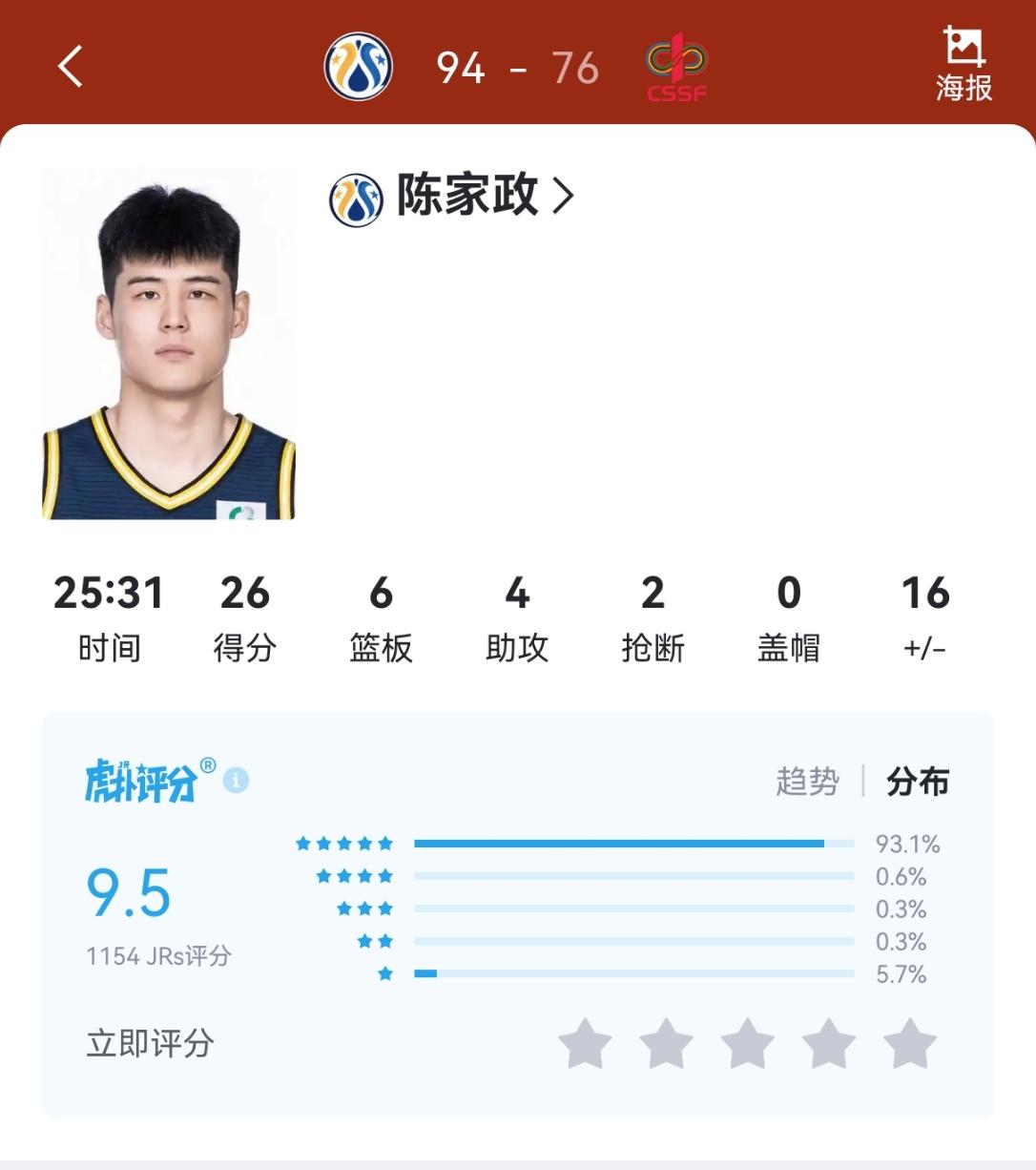The width and height of the screenshot is (1036, 1170).
Task: Switch back to the 趋势 tab
Action: pos(808,781)
